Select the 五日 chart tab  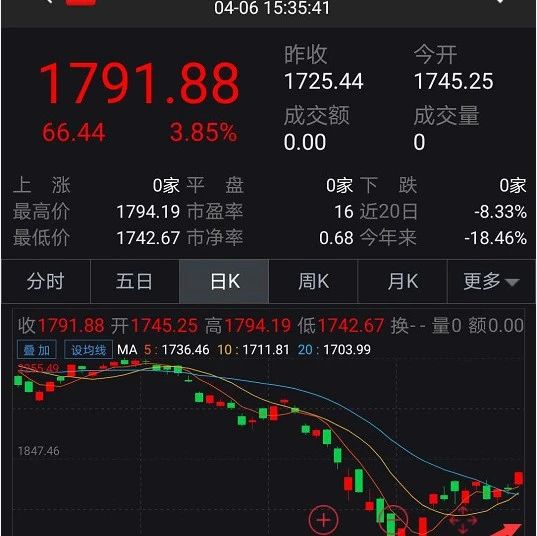[135, 281]
